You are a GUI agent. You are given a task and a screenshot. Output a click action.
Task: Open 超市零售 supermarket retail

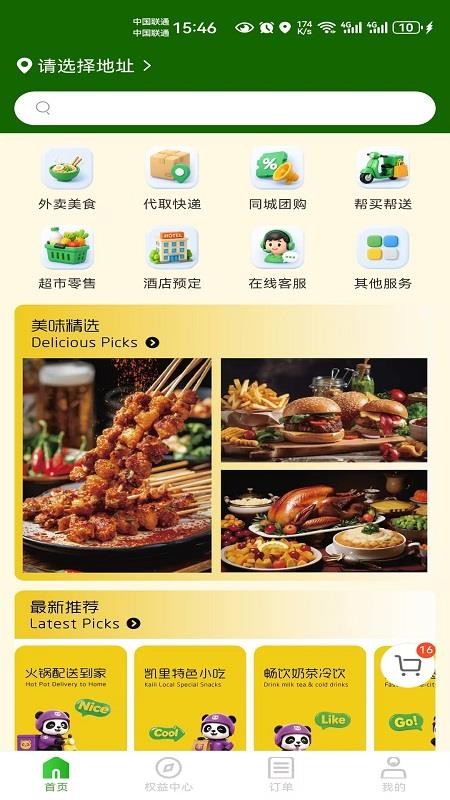click(67, 258)
